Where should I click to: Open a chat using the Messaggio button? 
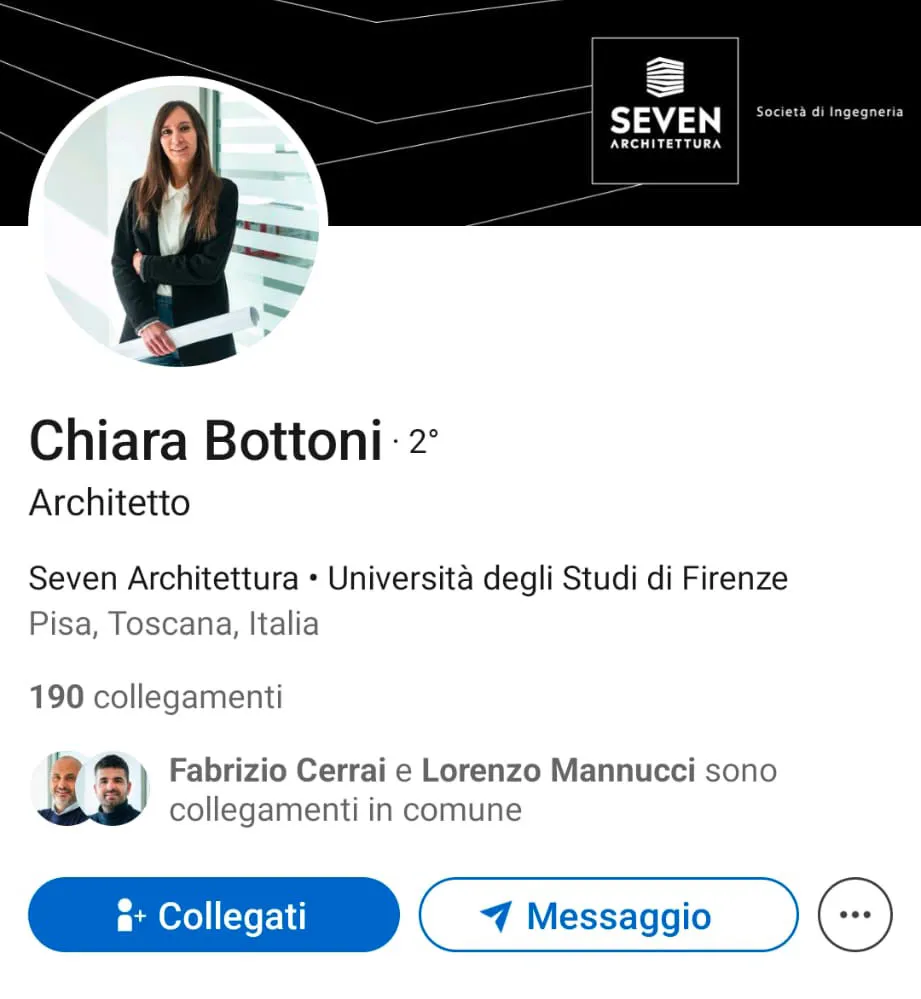607,914
